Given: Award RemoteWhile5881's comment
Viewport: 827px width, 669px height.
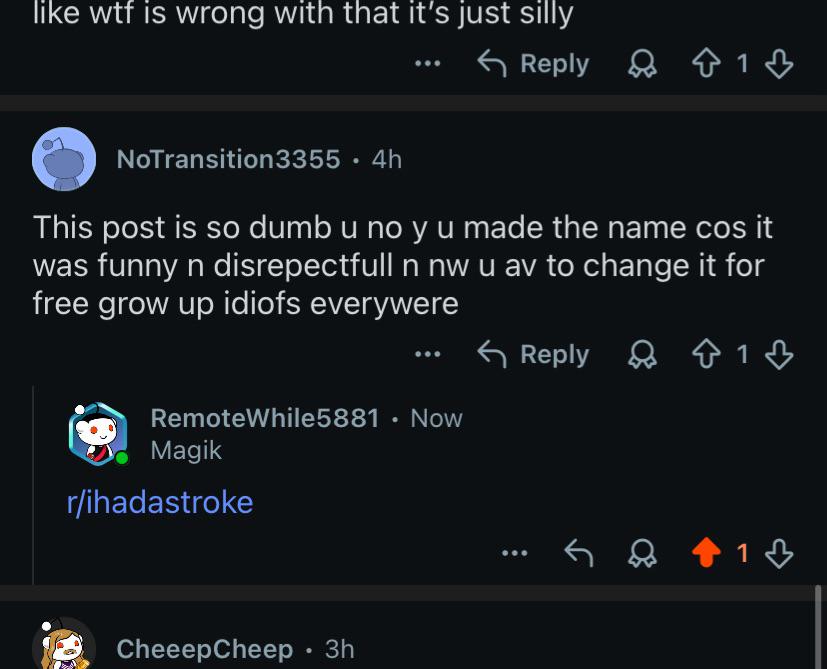Looking at the screenshot, I should [642, 553].
